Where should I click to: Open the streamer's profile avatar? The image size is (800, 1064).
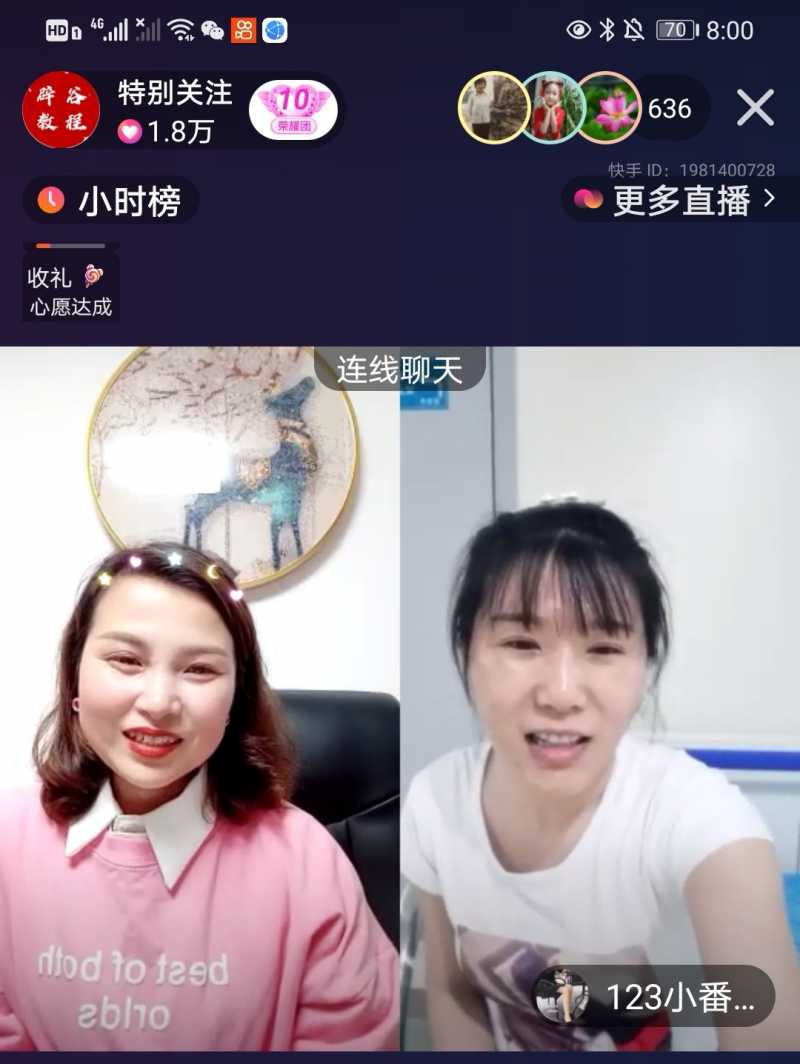coord(61,110)
